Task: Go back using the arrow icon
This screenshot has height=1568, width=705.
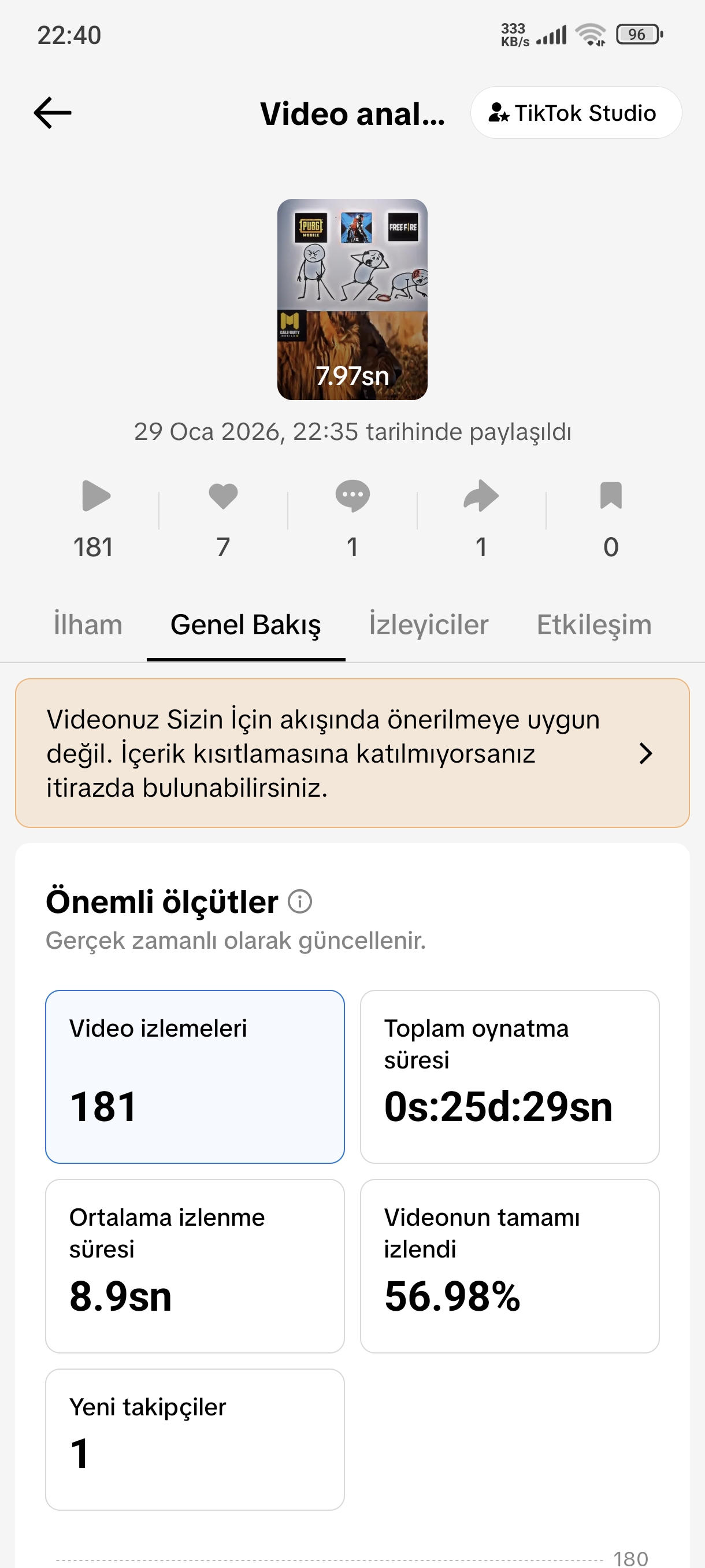Action: pyautogui.click(x=53, y=113)
